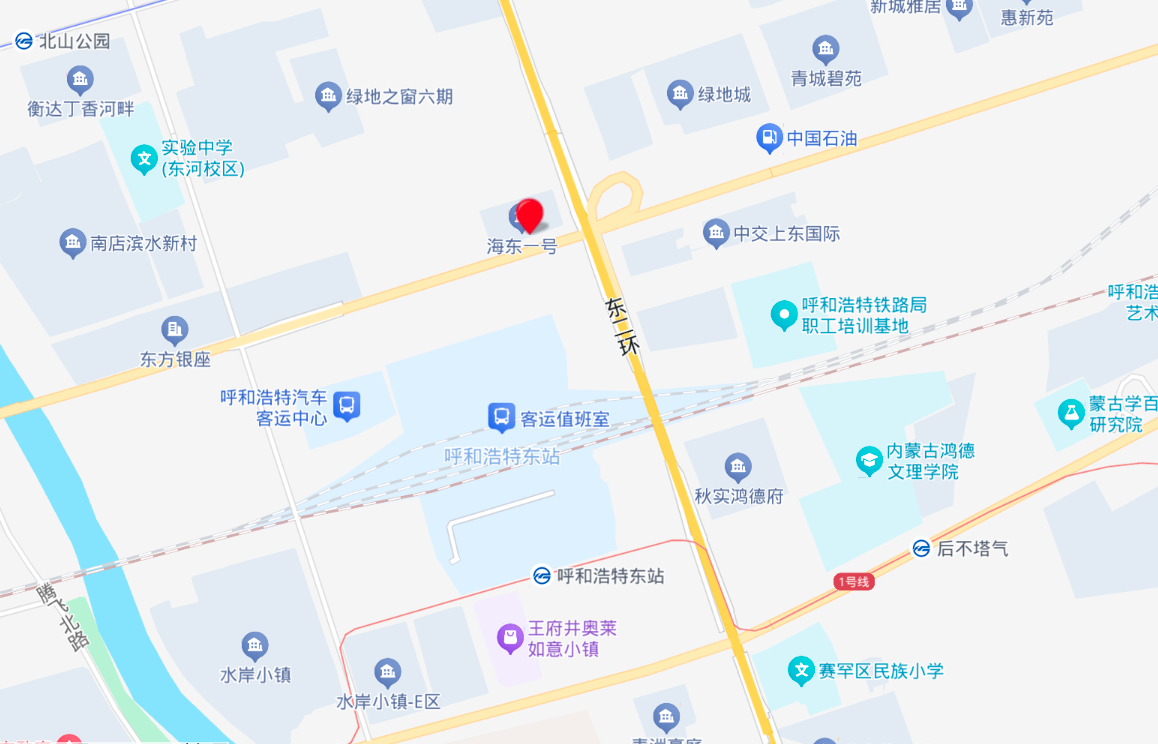The image size is (1158, 744).
Task: Tap the 后不塔气 metro station marker
Action: click(921, 548)
